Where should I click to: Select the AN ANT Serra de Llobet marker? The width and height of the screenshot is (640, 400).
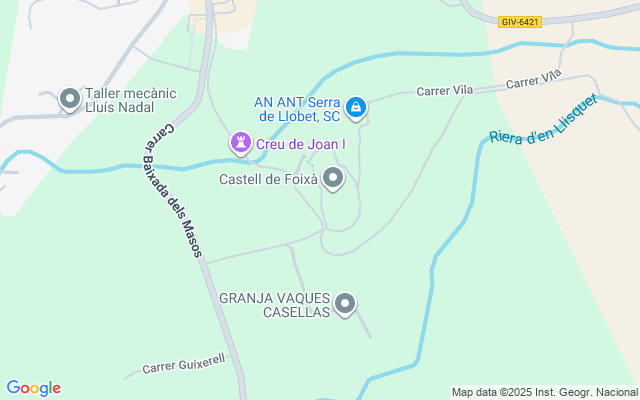point(356,107)
